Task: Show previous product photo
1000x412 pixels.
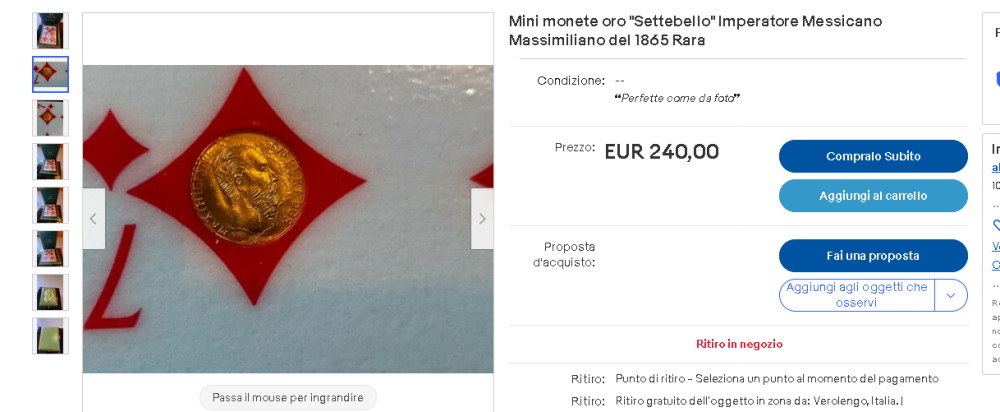Action: coord(93,218)
